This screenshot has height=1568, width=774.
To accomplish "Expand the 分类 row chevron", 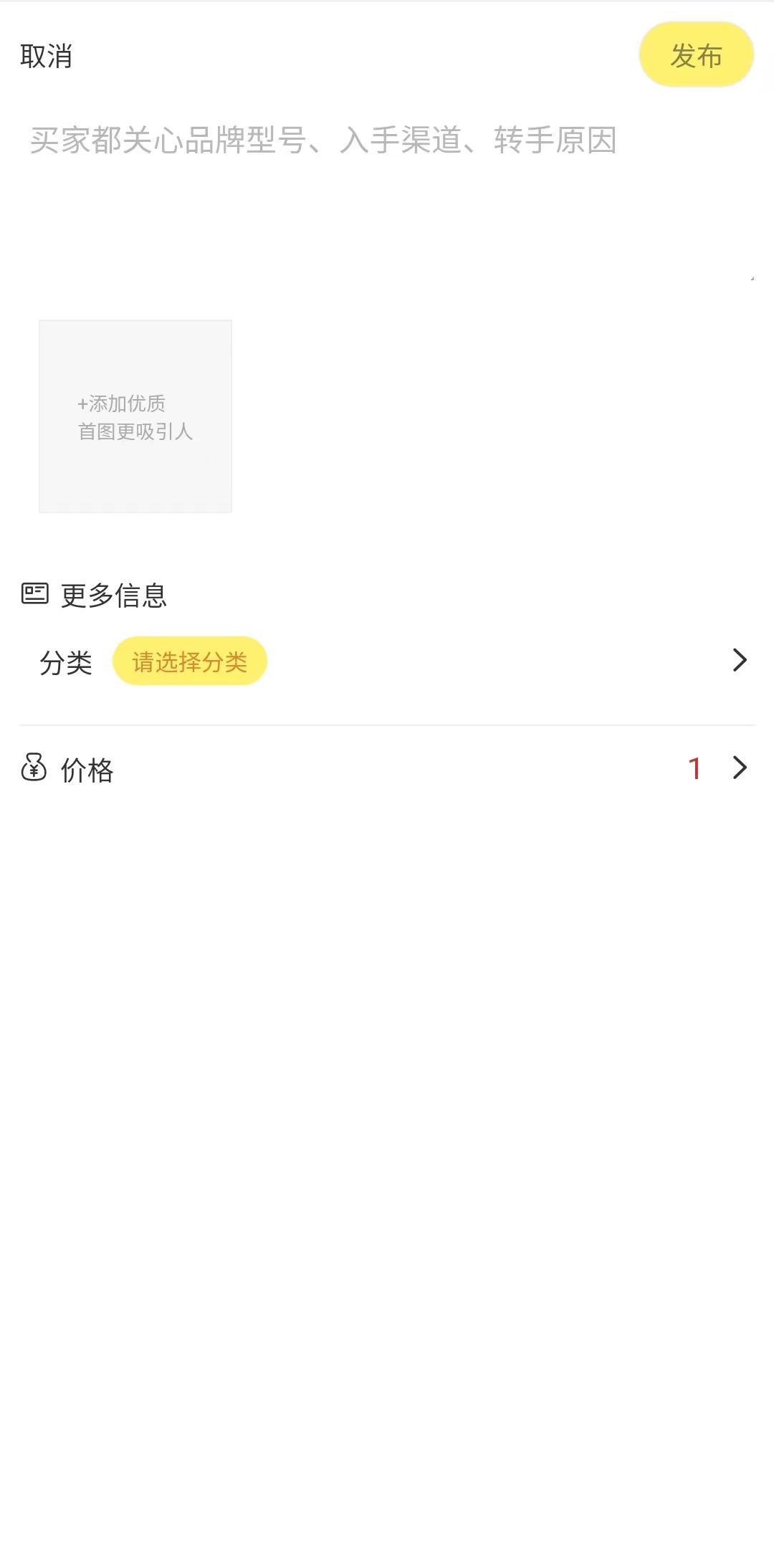I will pos(740,660).
